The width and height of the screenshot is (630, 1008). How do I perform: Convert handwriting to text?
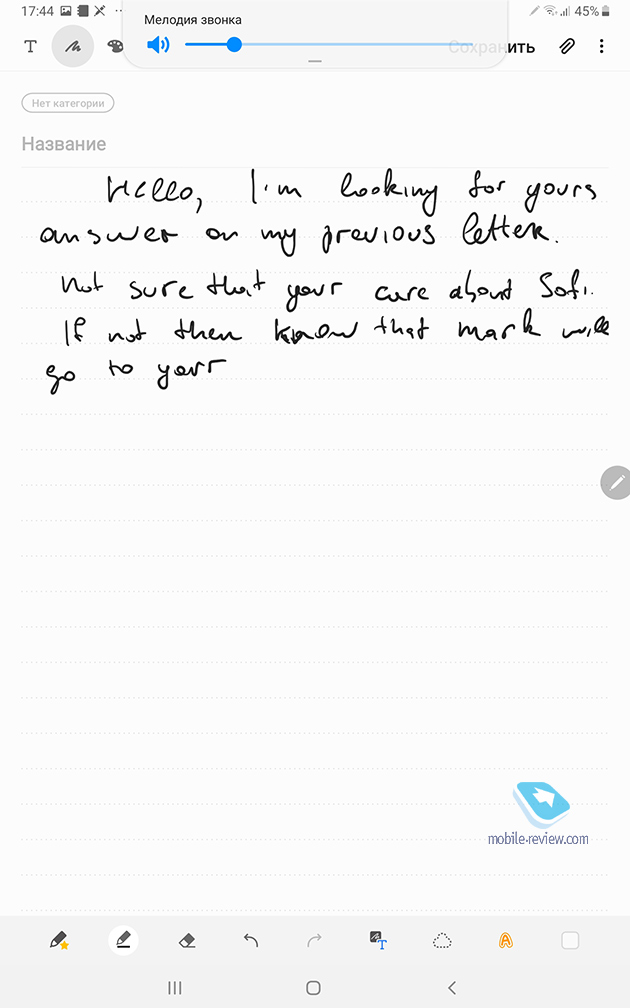[378, 940]
